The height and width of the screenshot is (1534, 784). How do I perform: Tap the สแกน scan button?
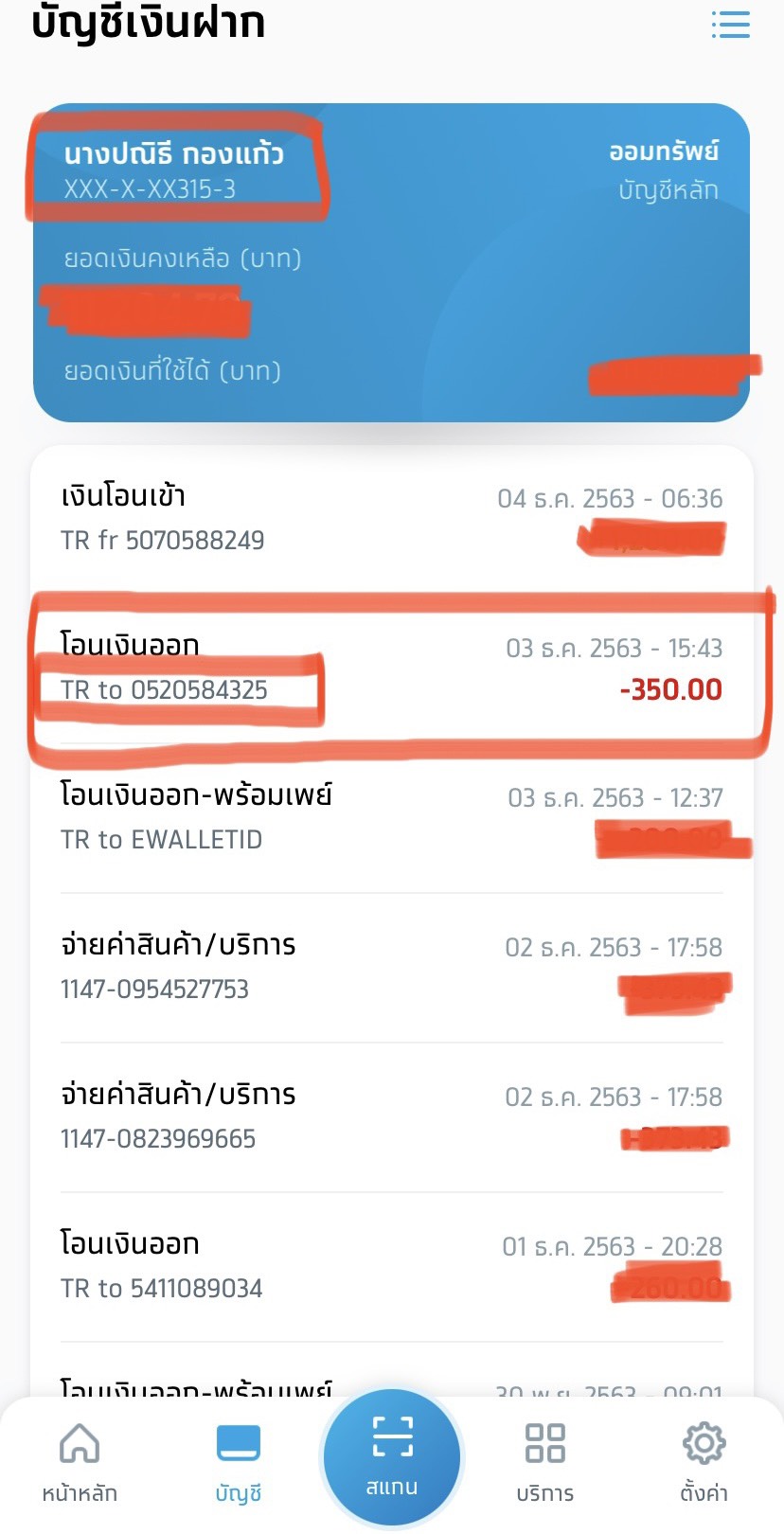(x=392, y=1458)
